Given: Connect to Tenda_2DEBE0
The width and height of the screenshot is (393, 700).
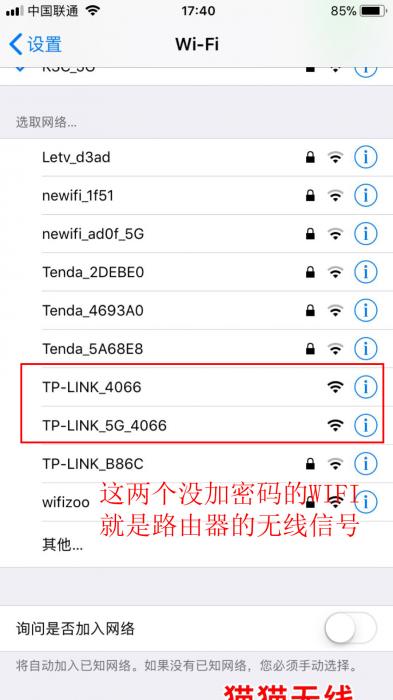Looking at the screenshot, I should (196, 272).
